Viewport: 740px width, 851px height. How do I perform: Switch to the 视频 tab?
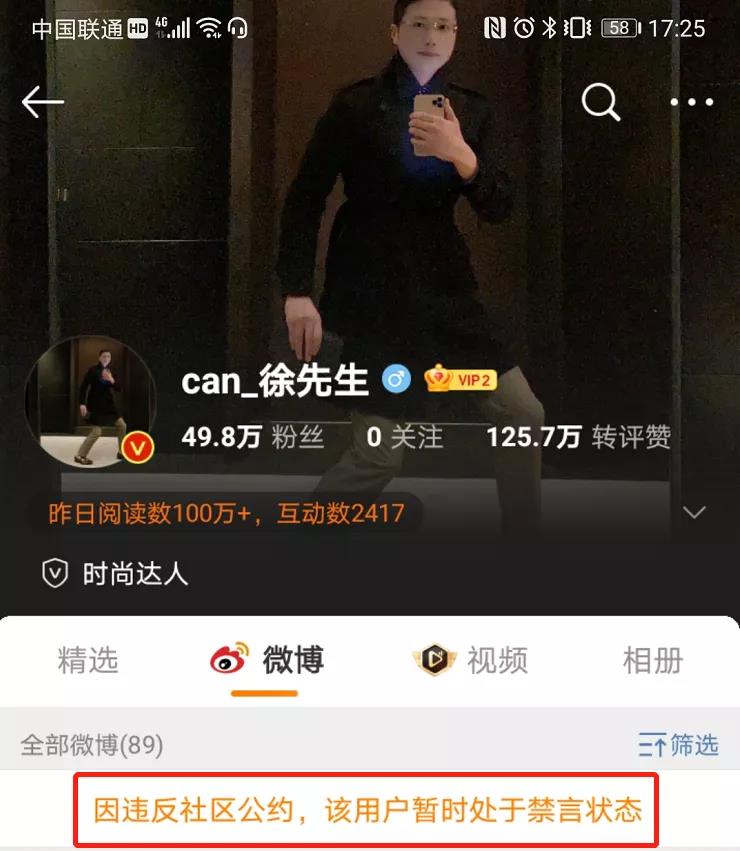pos(471,660)
